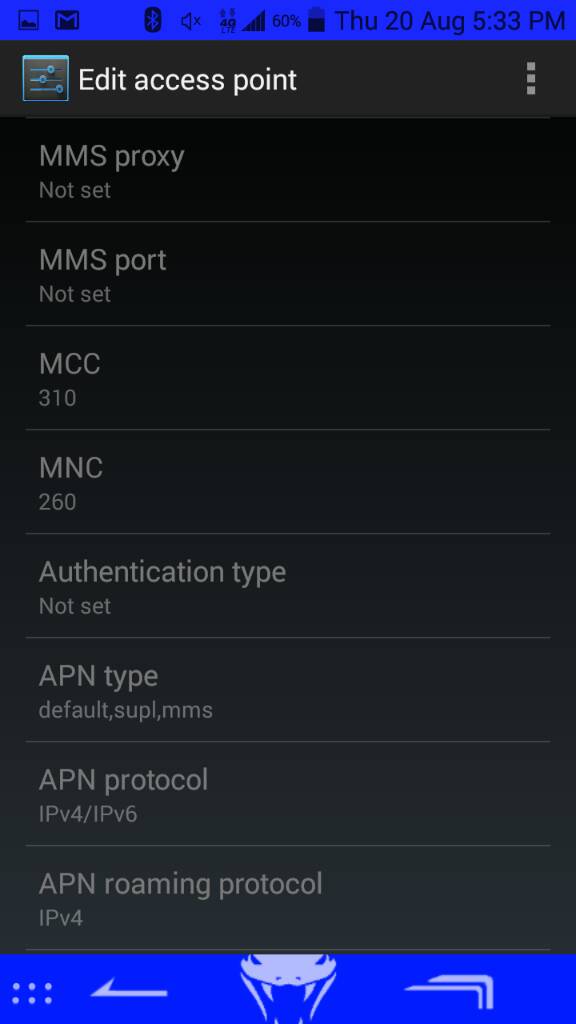This screenshot has height=1024, width=576.
Task: Edit the MNC value
Action: click(x=288, y=481)
